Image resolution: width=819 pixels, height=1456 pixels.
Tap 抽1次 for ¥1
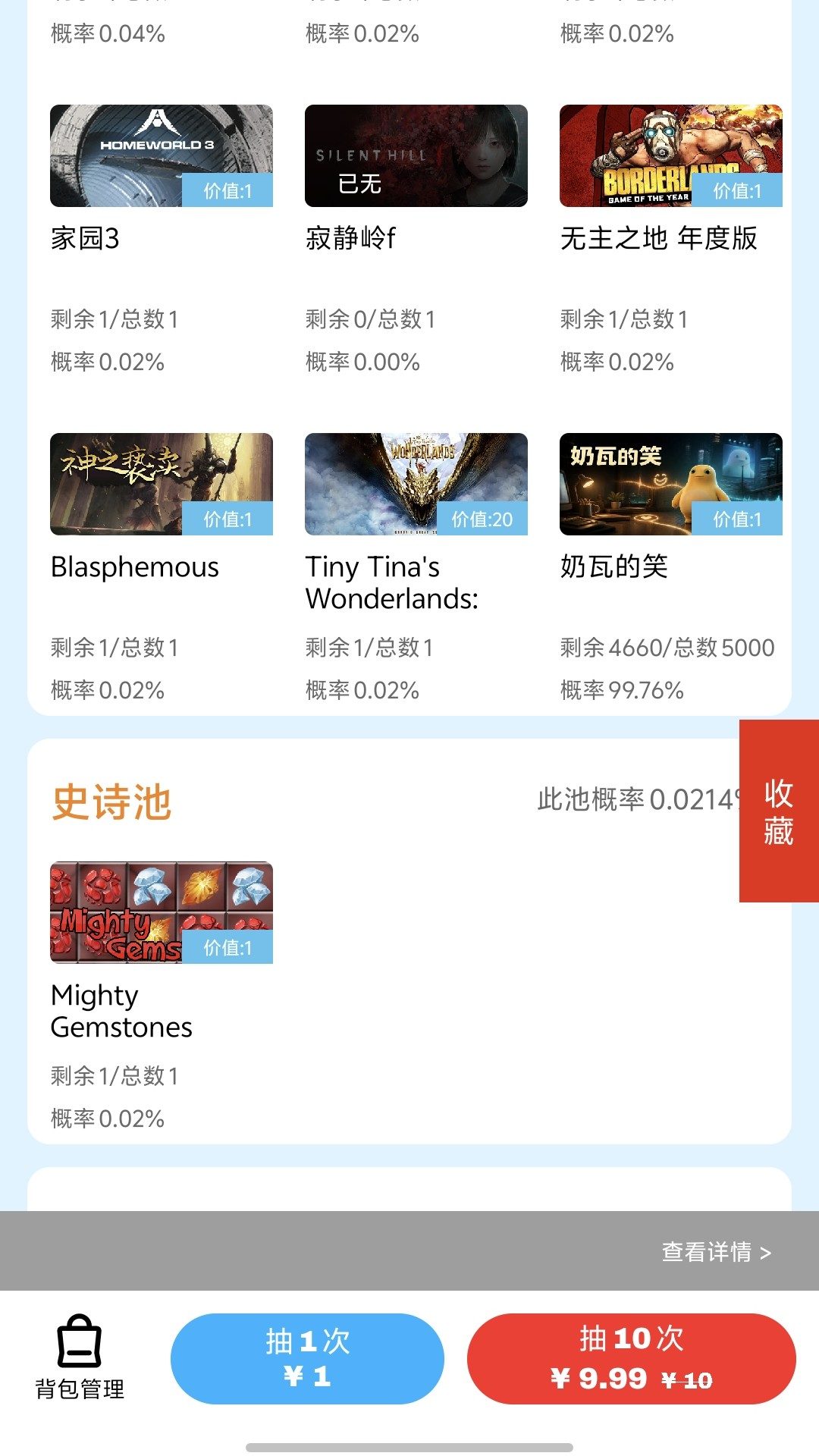pos(307,1358)
